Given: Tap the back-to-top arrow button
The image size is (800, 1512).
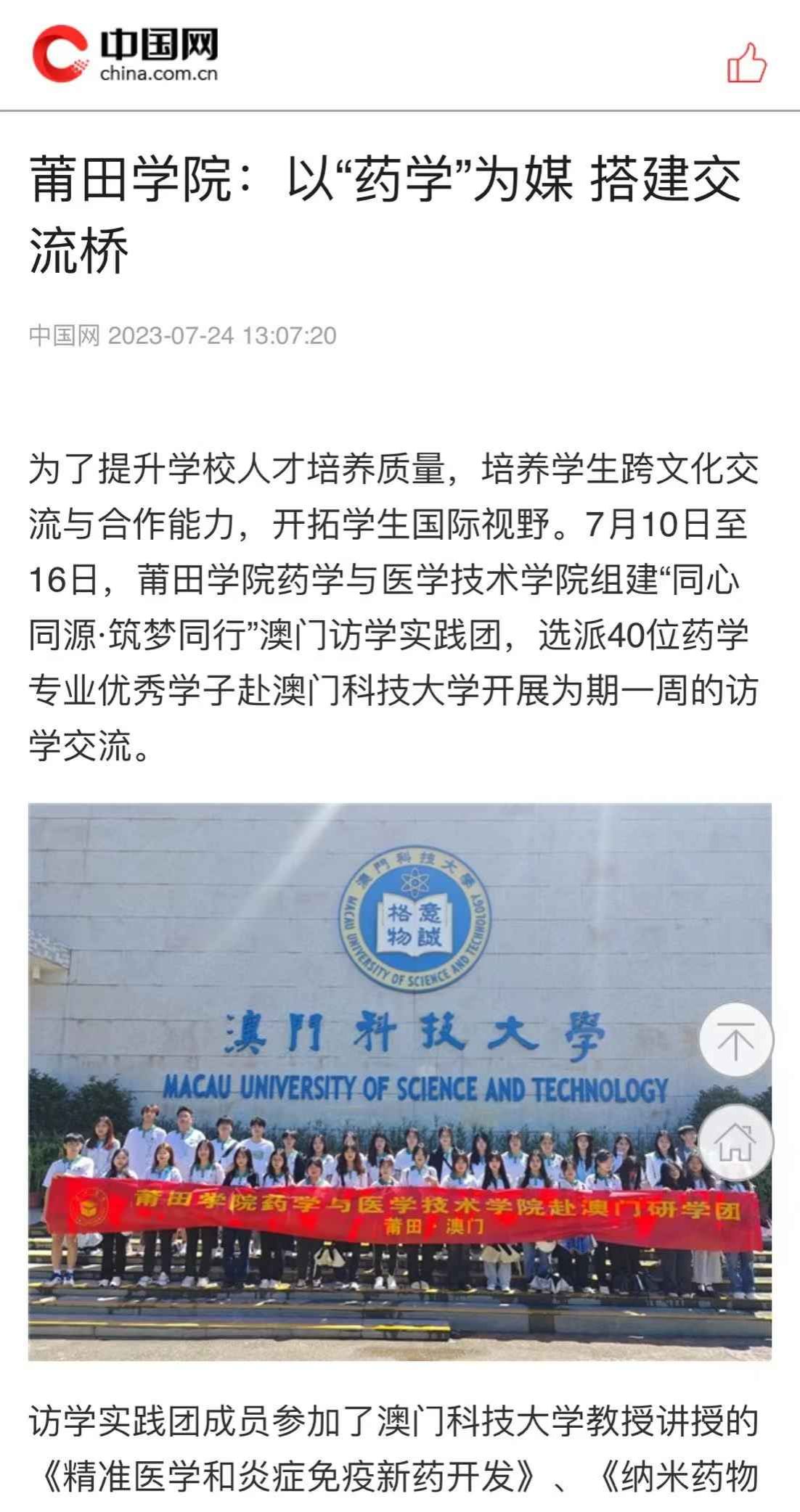Looking at the screenshot, I should tap(735, 1040).
